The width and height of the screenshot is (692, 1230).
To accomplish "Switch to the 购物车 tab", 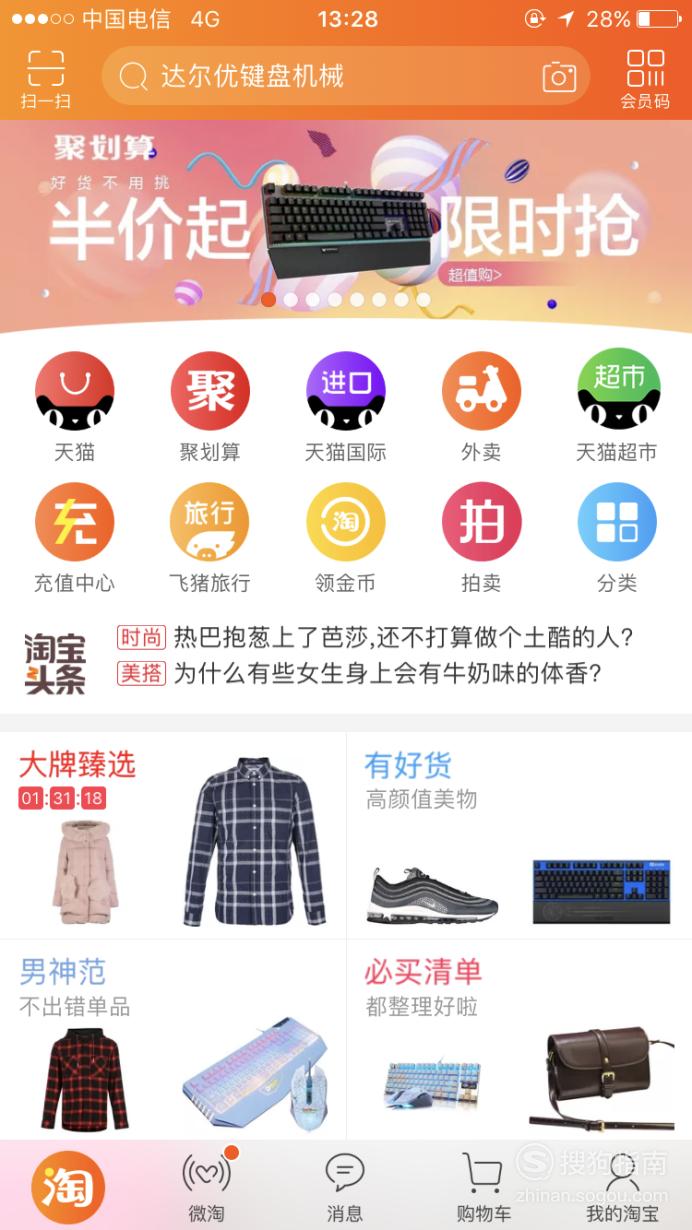I will click(x=483, y=1186).
